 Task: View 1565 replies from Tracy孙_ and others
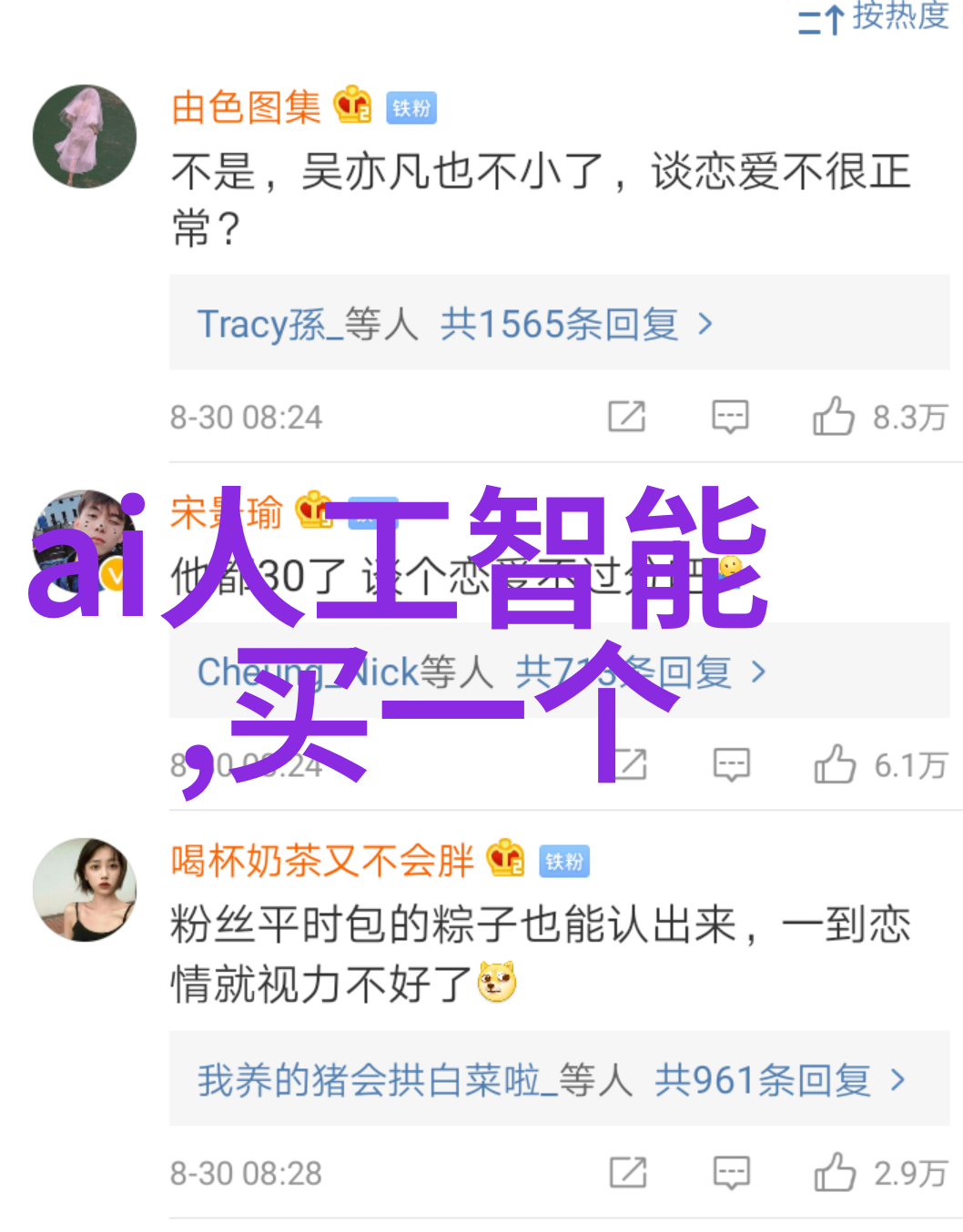click(455, 324)
